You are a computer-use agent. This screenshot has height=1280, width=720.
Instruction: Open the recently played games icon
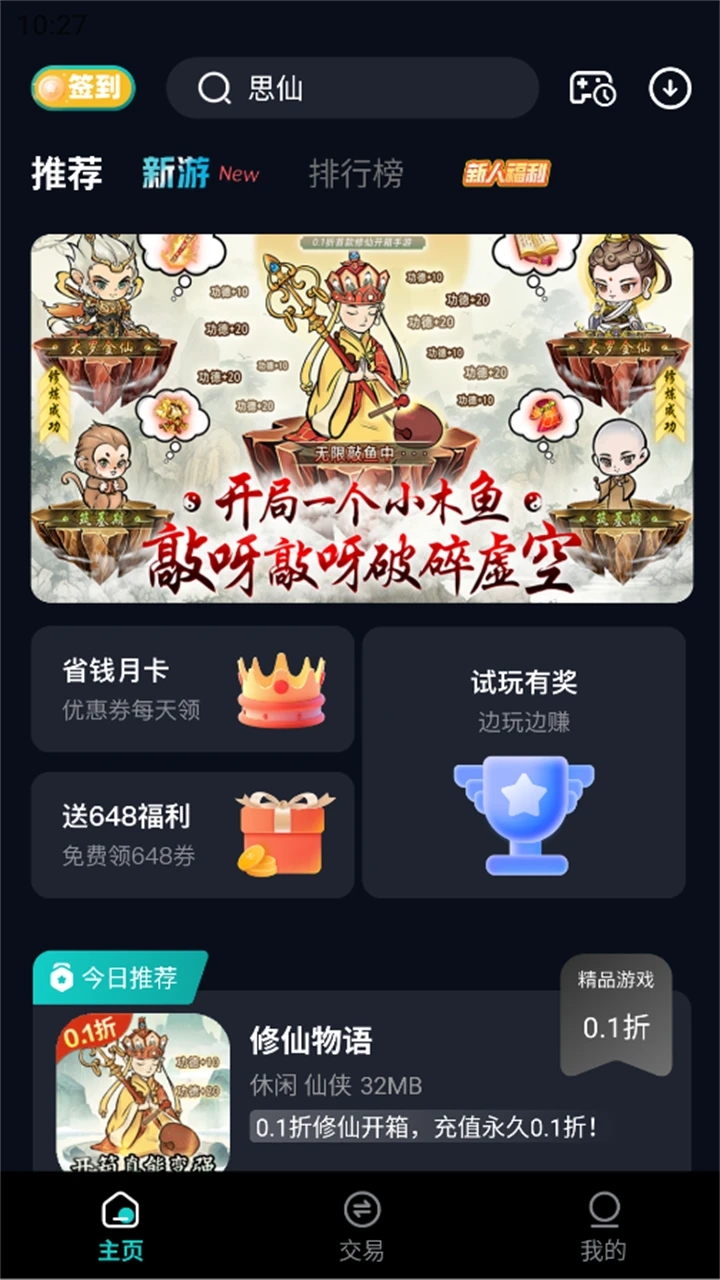592,88
